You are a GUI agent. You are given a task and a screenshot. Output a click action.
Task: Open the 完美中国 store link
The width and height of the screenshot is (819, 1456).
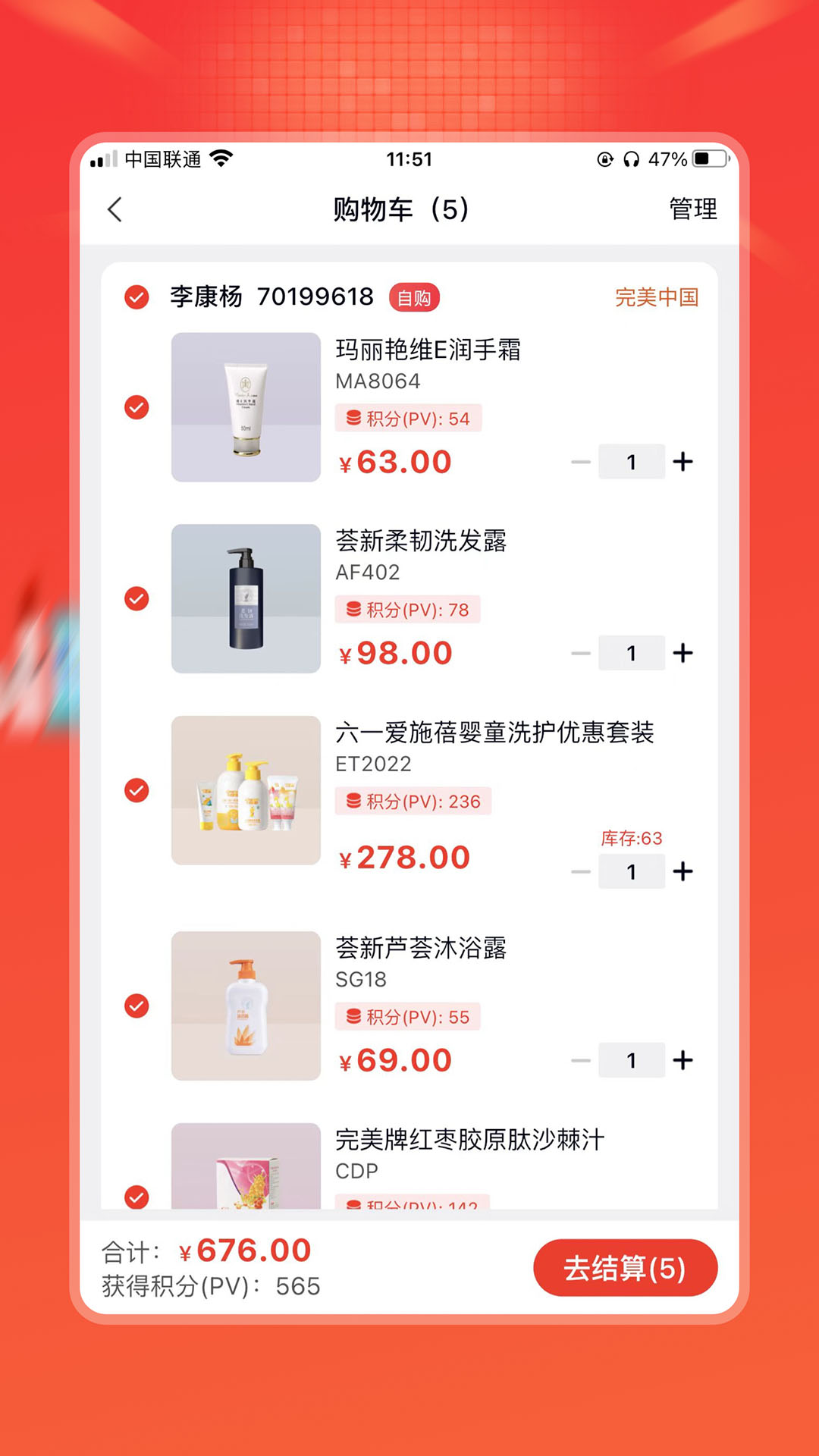pyautogui.click(x=657, y=298)
